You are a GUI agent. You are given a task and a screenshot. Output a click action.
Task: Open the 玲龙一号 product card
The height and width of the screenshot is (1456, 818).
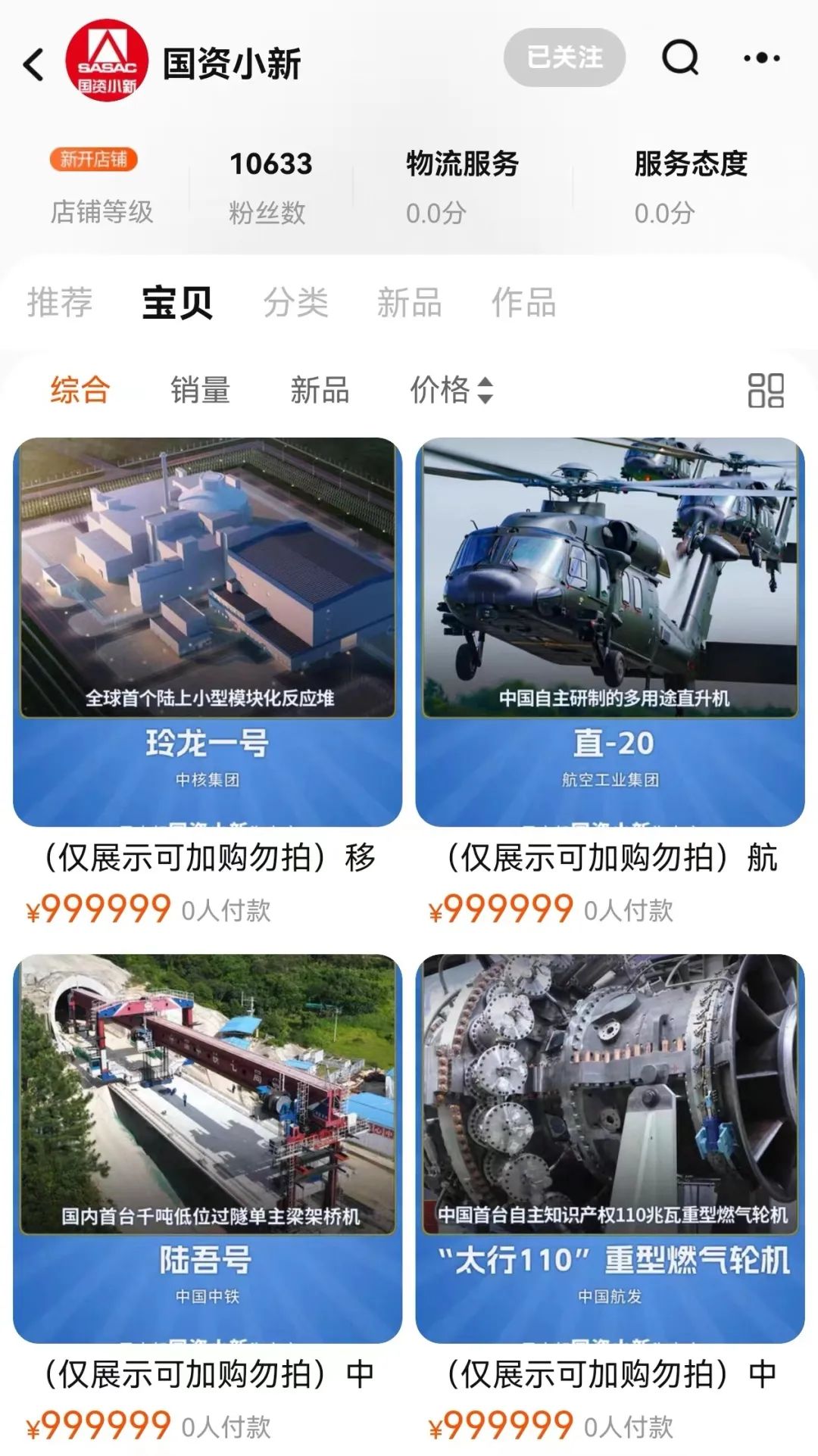click(x=208, y=632)
